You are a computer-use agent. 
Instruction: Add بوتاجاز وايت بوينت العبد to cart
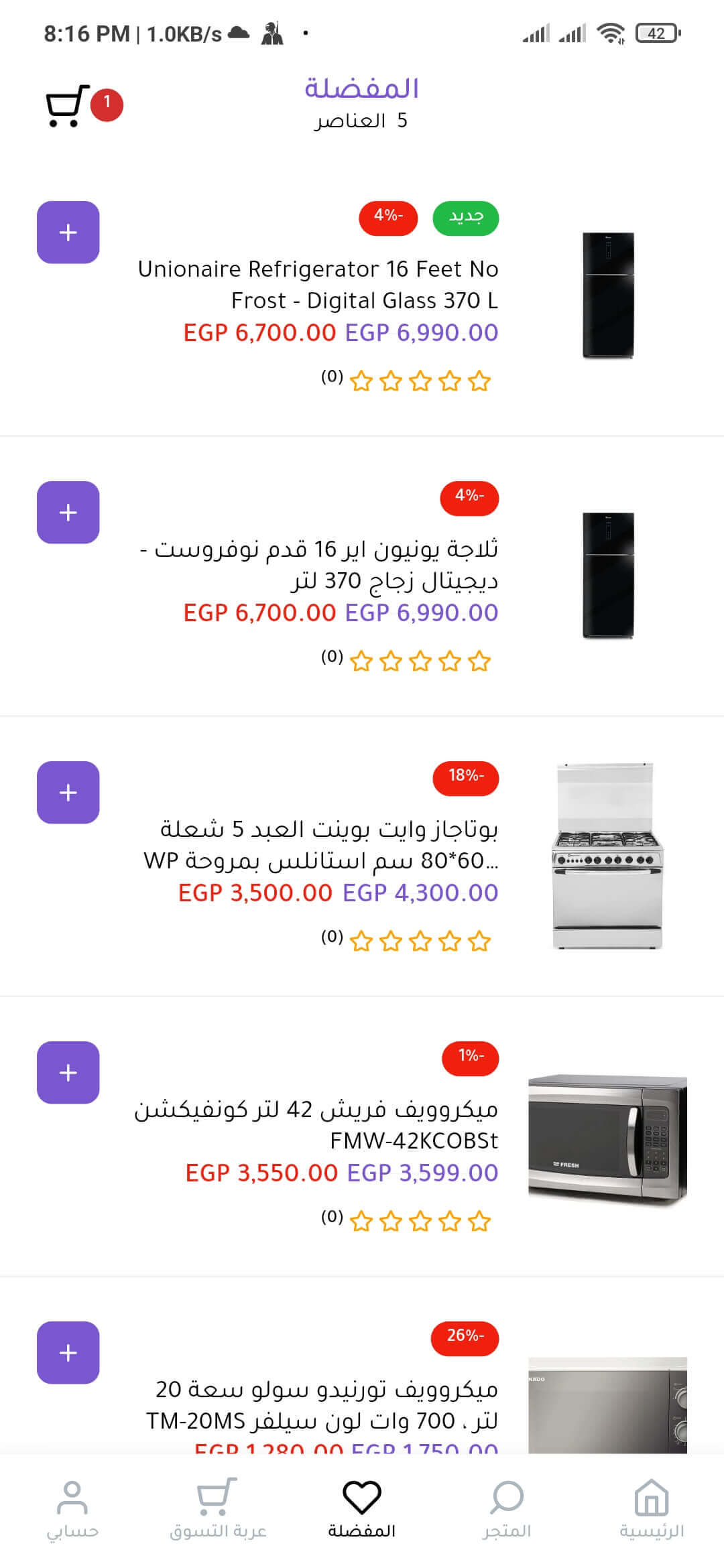tap(68, 793)
